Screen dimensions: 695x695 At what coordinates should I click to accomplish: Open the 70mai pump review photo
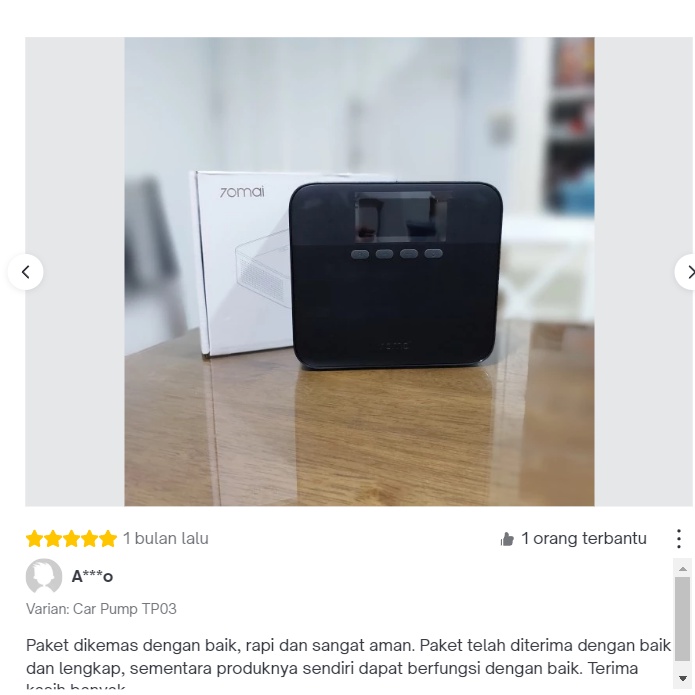[x=359, y=271]
